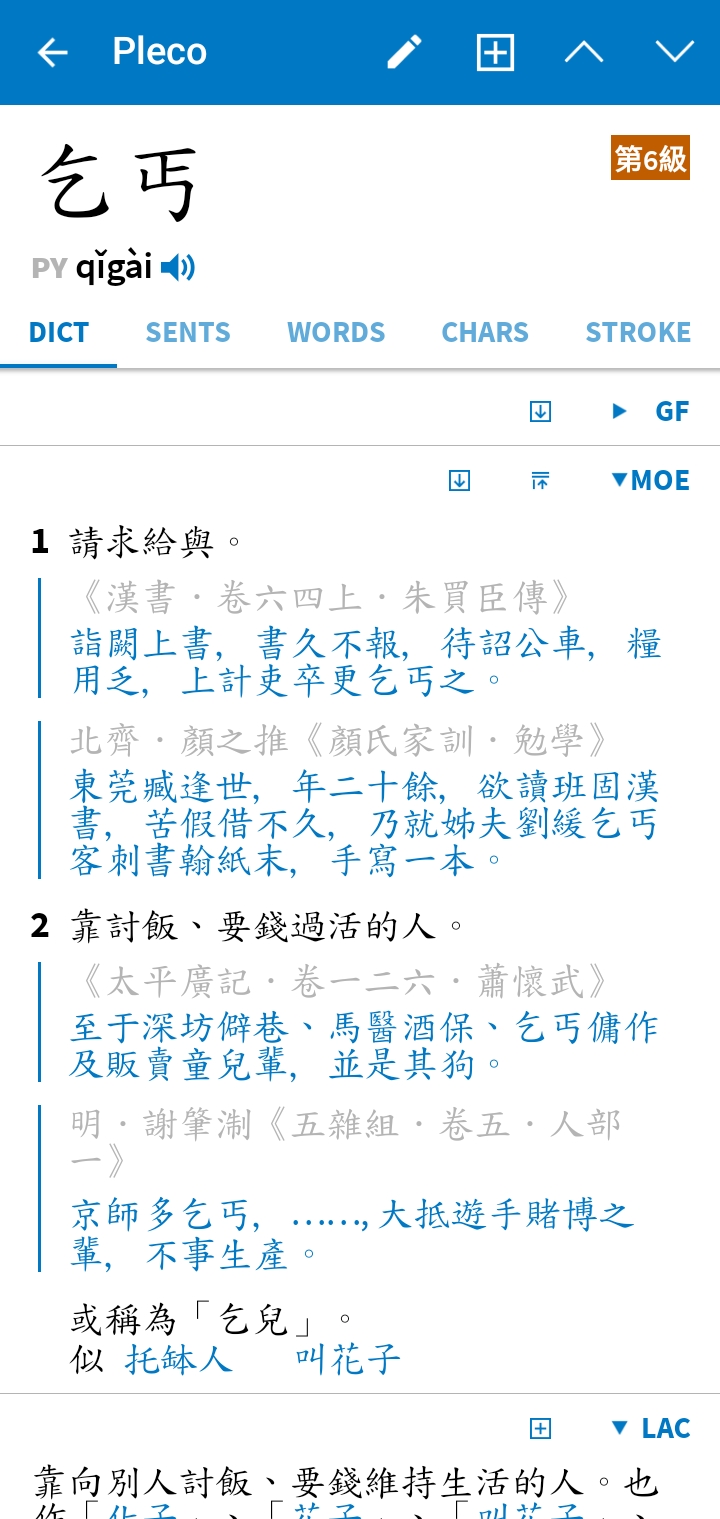Image resolution: width=720 pixels, height=1519 pixels.
Task: Go to the previous entry with the up arrow
Action: click(584, 52)
